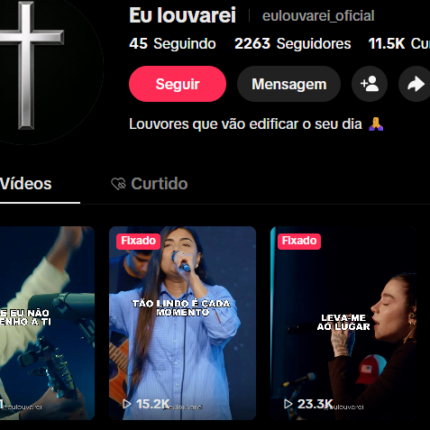View the 45 Seguindo list
Viewport: 430px width, 430px height.
(x=172, y=44)
